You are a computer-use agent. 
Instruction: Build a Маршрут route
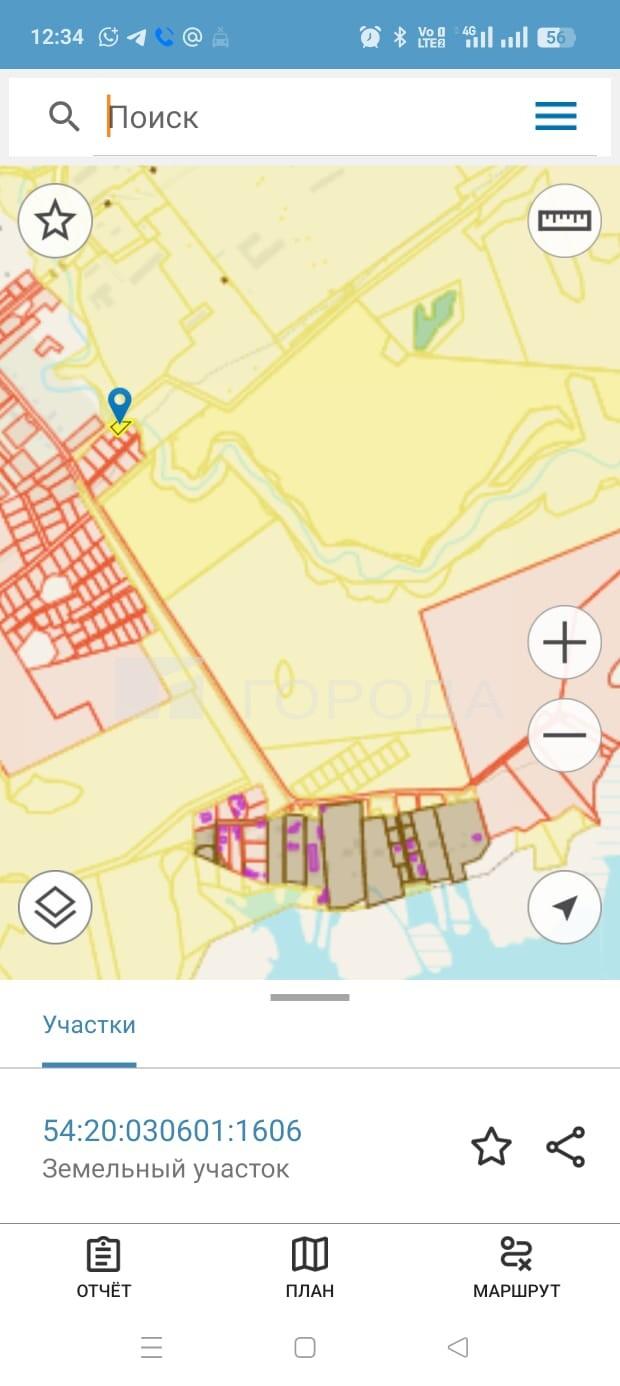(516, 1267)
